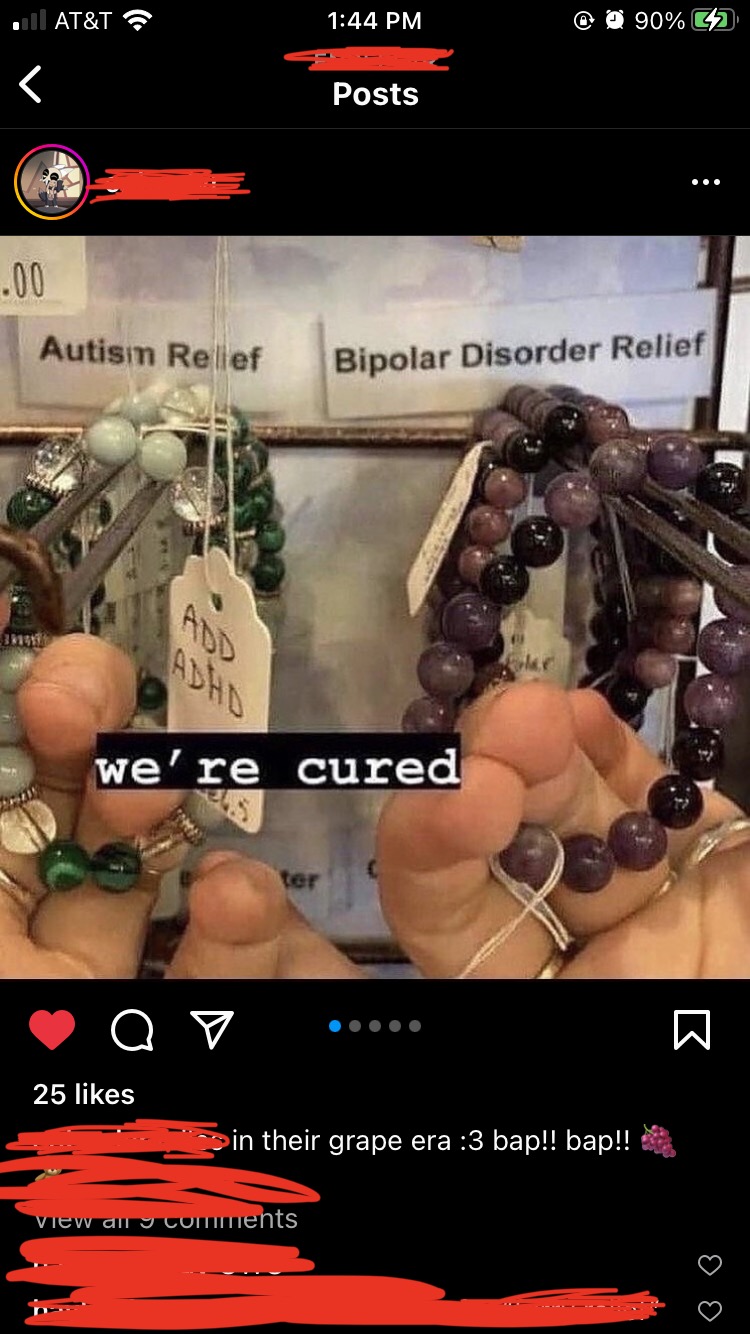Image resolution: width=750 pixels, height=1334 pixels.
Task: Share the post with the paper plane icon
Action: (x=212, y=1029)
